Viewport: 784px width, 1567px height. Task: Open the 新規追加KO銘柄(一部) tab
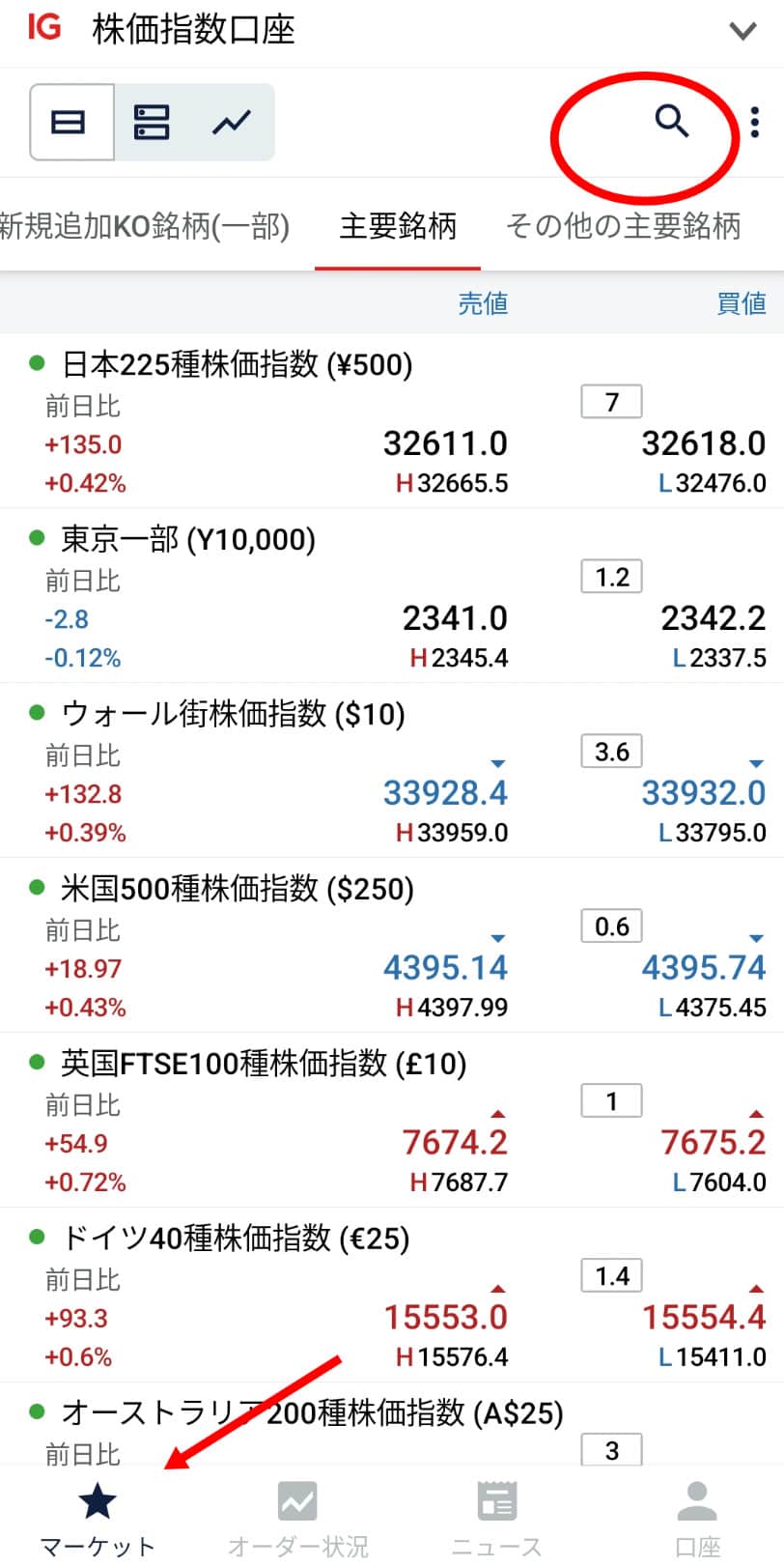(143, 225)
